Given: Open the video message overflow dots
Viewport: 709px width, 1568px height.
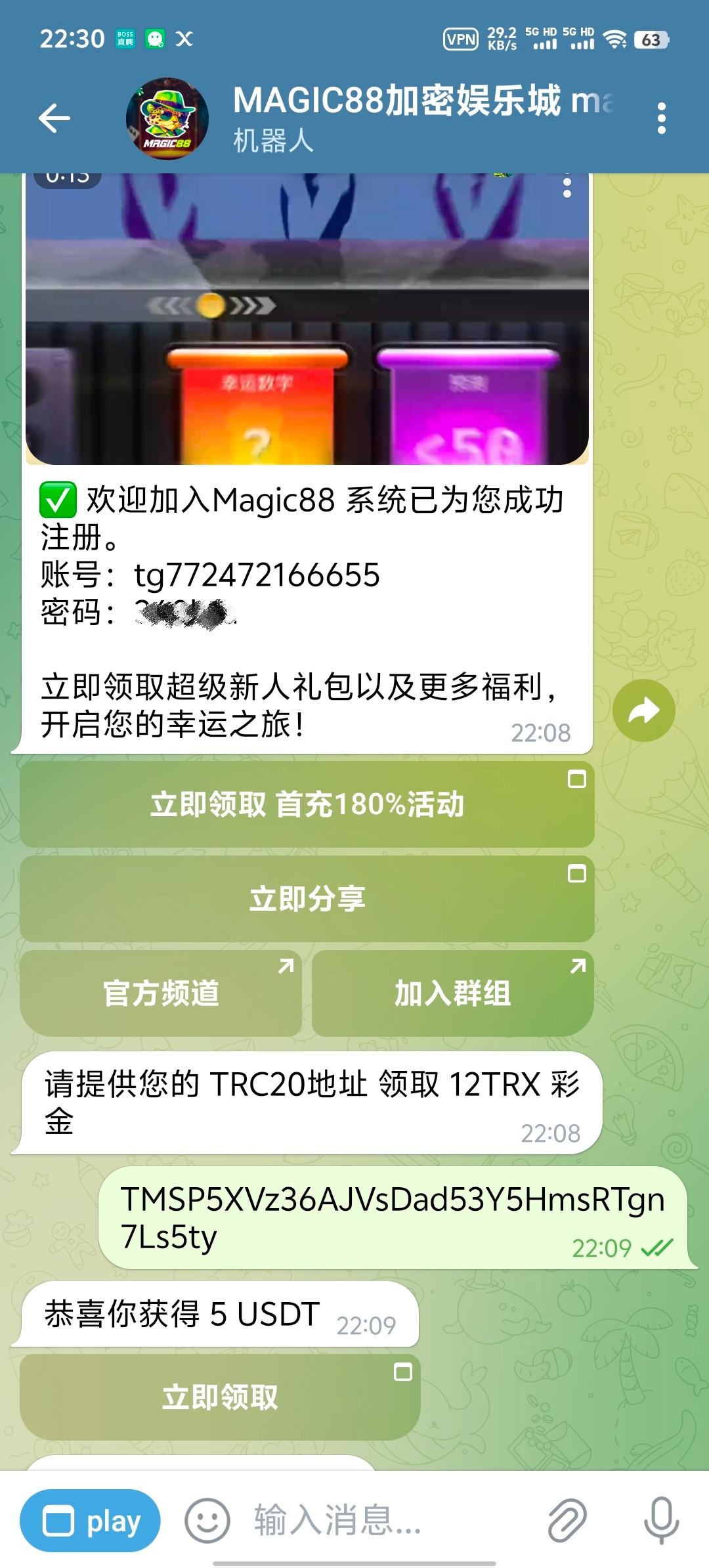Looking at the screenshot, I should tap(567, 188).
